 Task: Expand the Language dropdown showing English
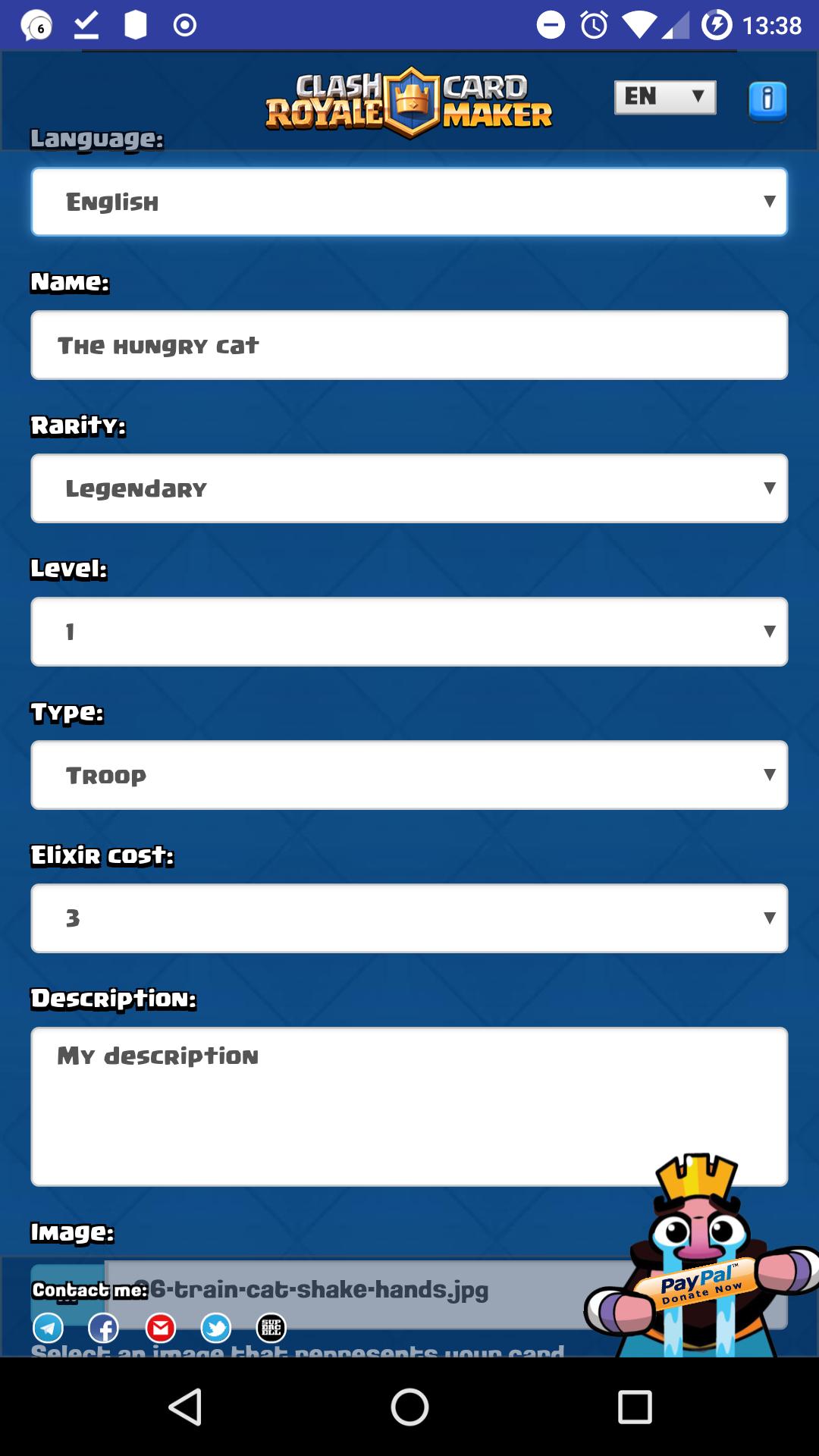click(x=409, y=201)
